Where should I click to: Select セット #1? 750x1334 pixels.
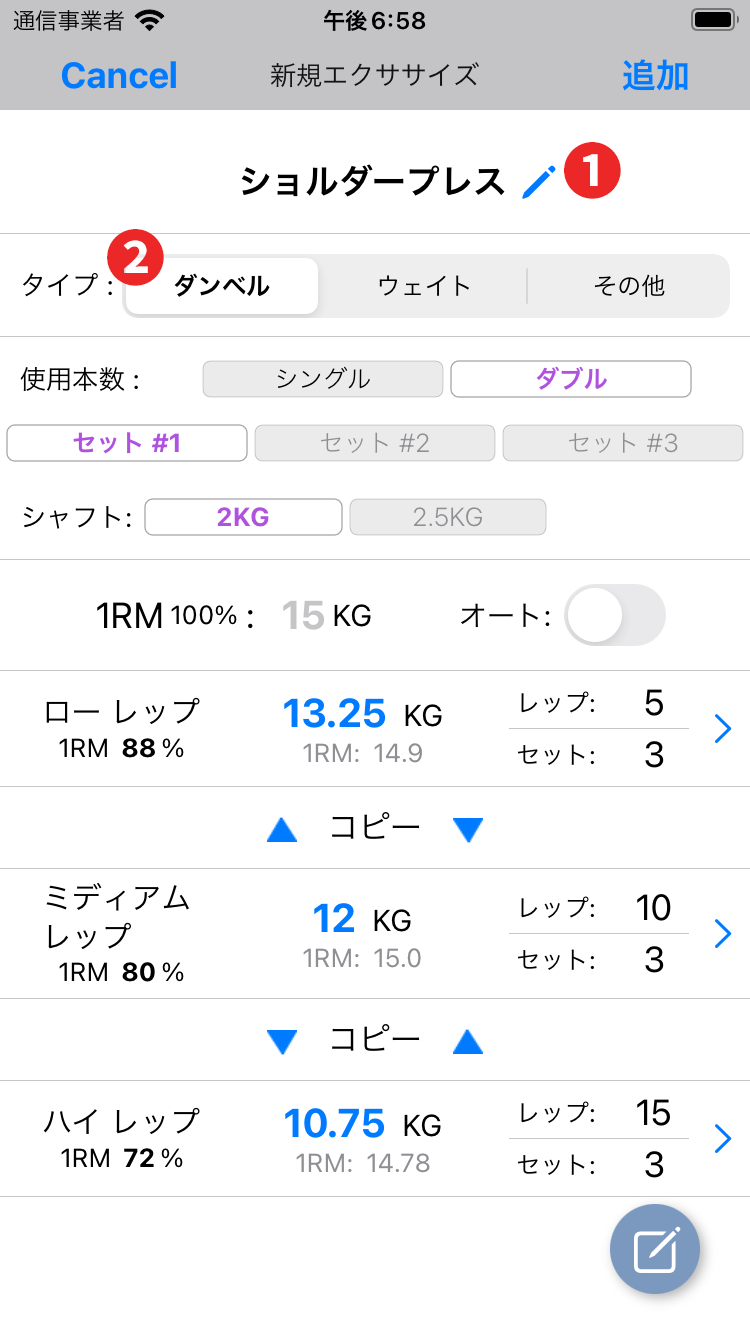pos(127,443)
